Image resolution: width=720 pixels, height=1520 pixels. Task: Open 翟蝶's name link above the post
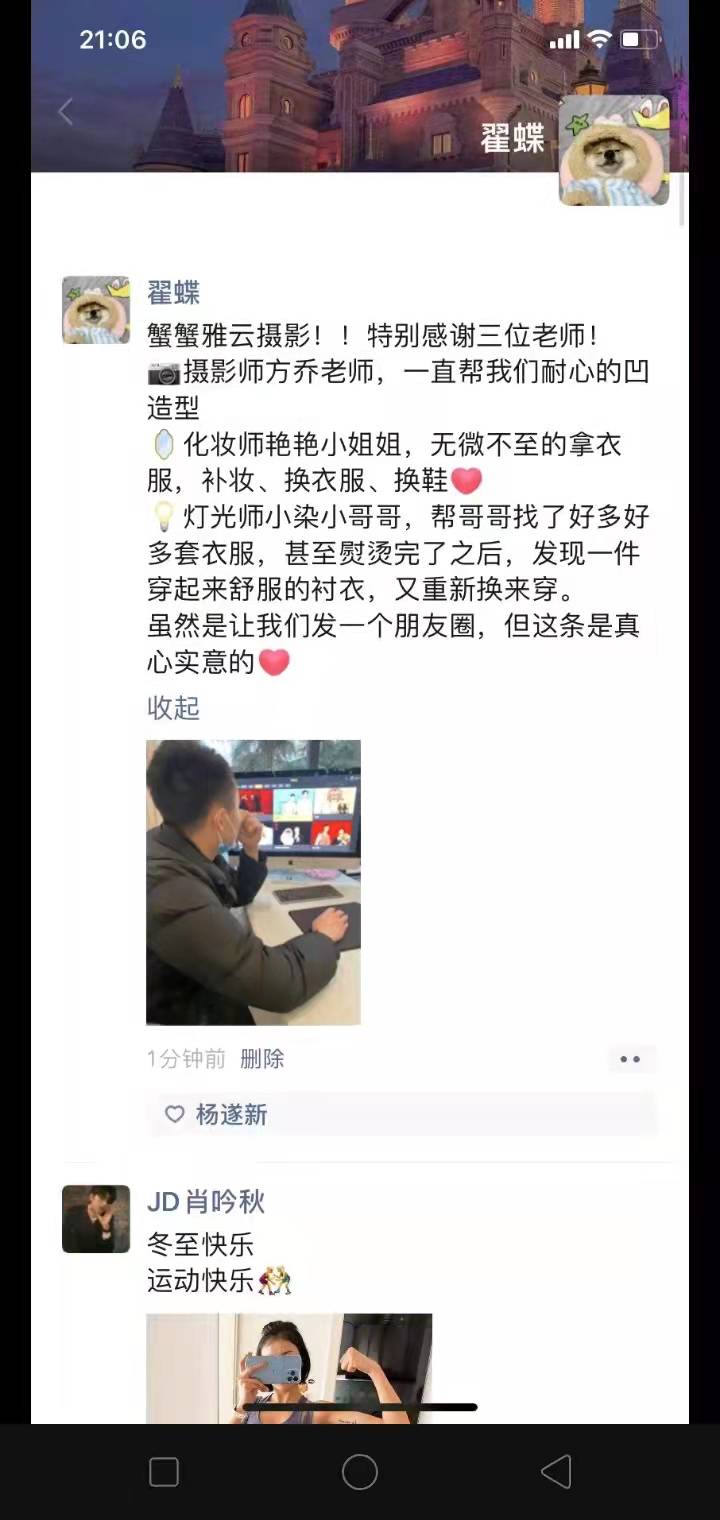coord(174,293)
